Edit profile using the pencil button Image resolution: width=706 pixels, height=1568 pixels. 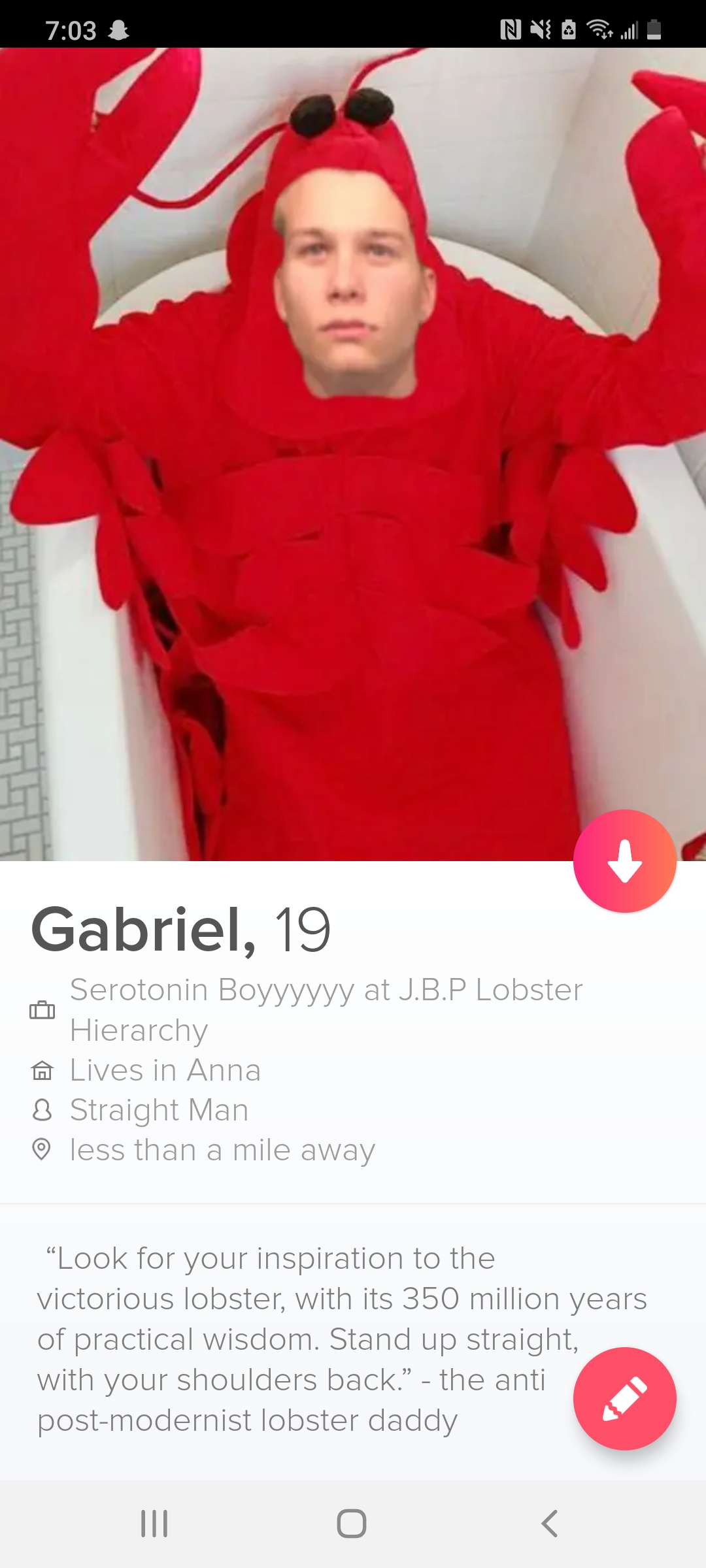pyautogui.click(x=624, y=1398)
